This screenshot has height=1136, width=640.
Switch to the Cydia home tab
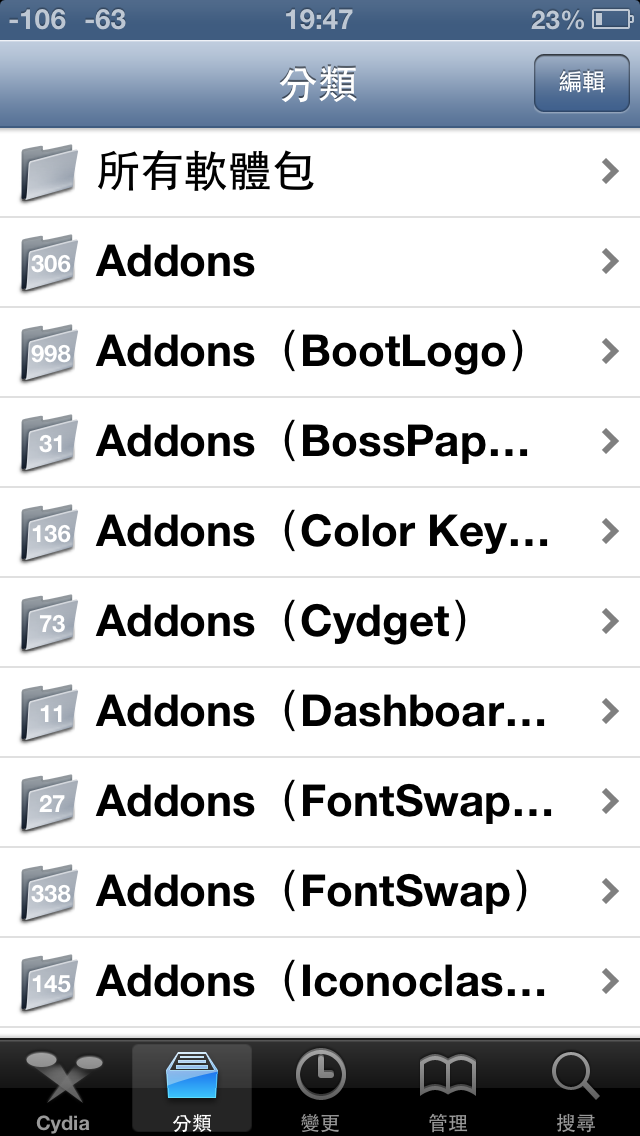point(63,1090)
